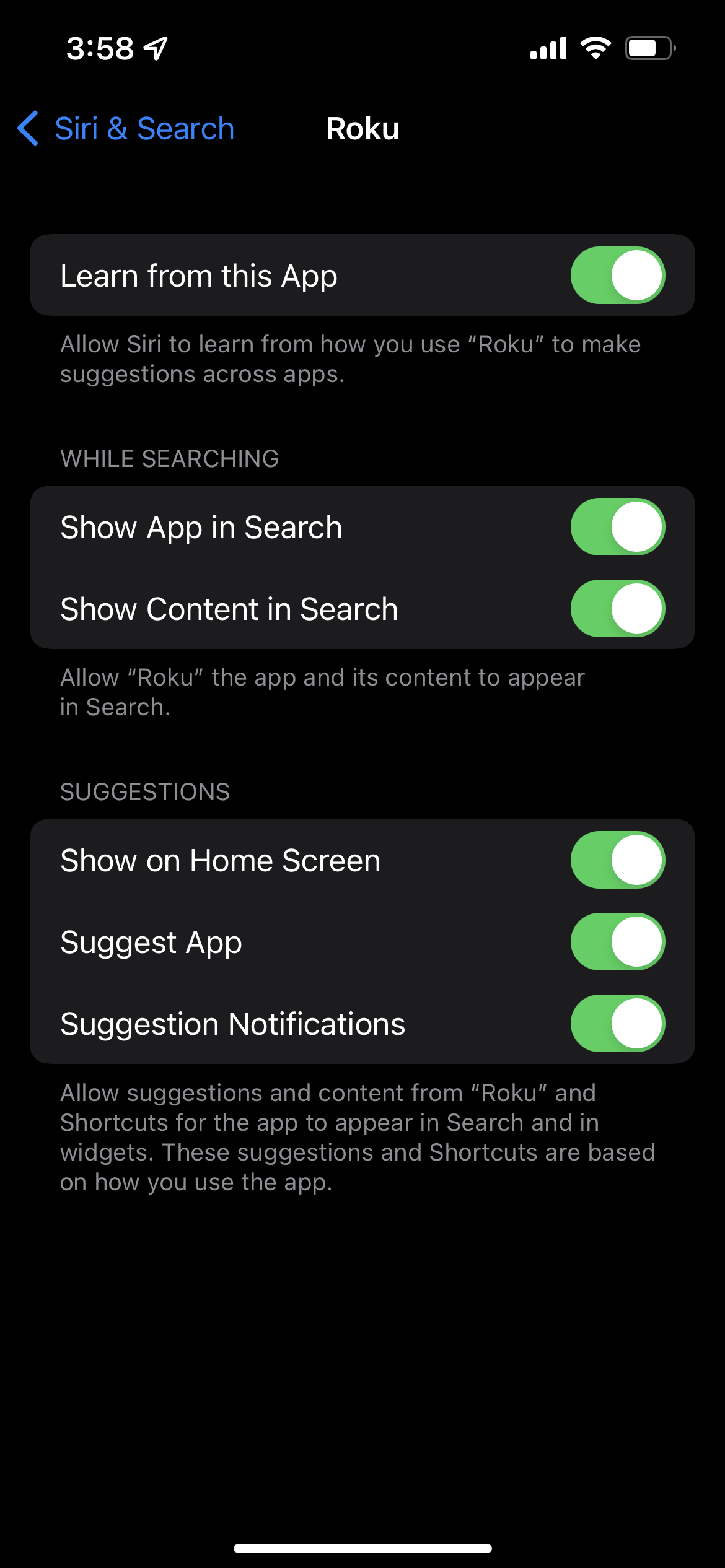725x1568 pixels.
Task: Tap the Suggestion Notifications row label
Action: (x=233, y=1024)
